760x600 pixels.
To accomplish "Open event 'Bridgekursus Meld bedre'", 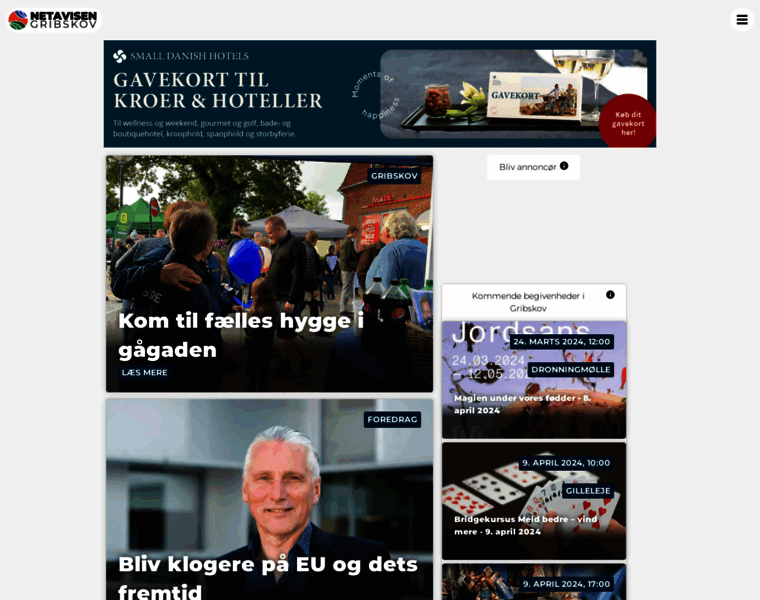I will (525, 525).
